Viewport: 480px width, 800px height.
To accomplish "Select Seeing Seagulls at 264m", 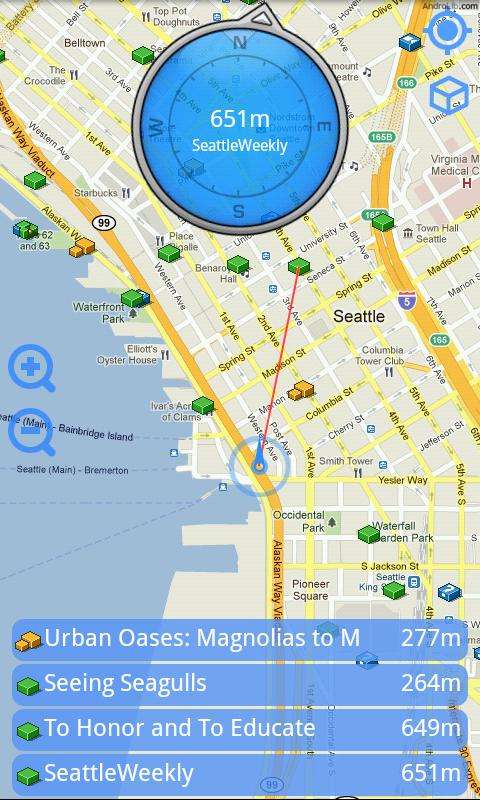I will [x=240, y=685].
